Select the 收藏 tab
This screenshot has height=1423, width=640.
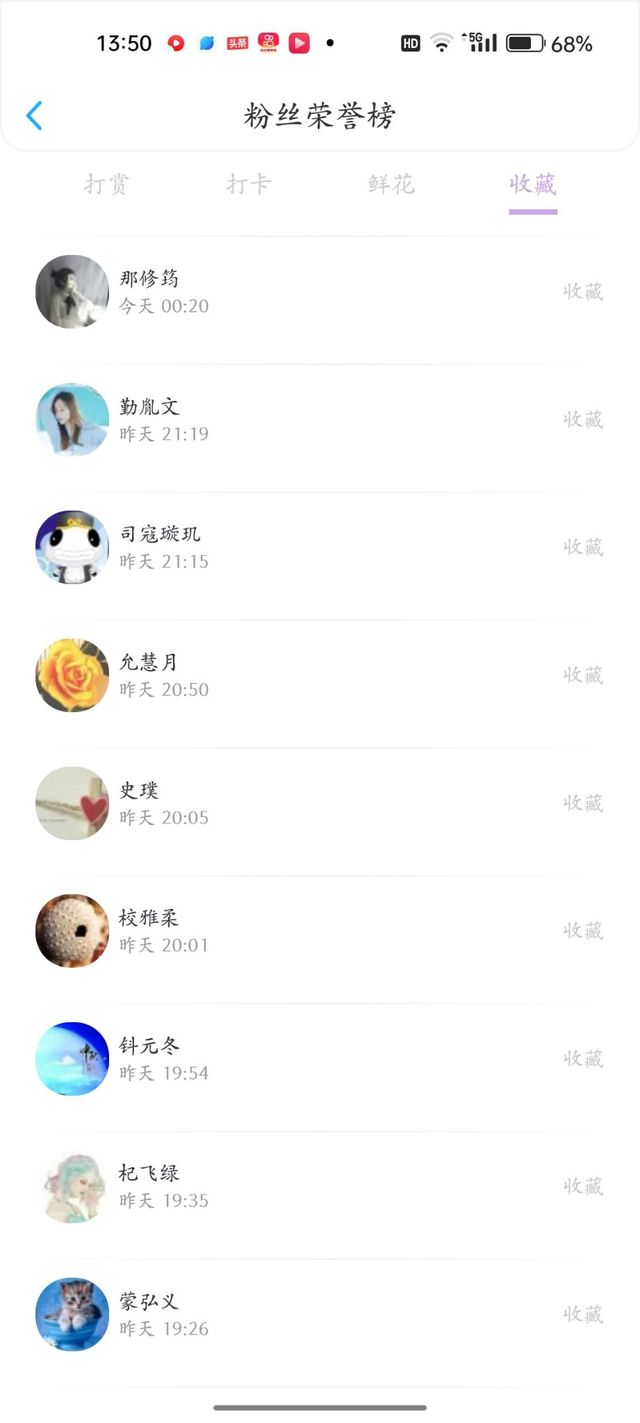pos(533,184)
